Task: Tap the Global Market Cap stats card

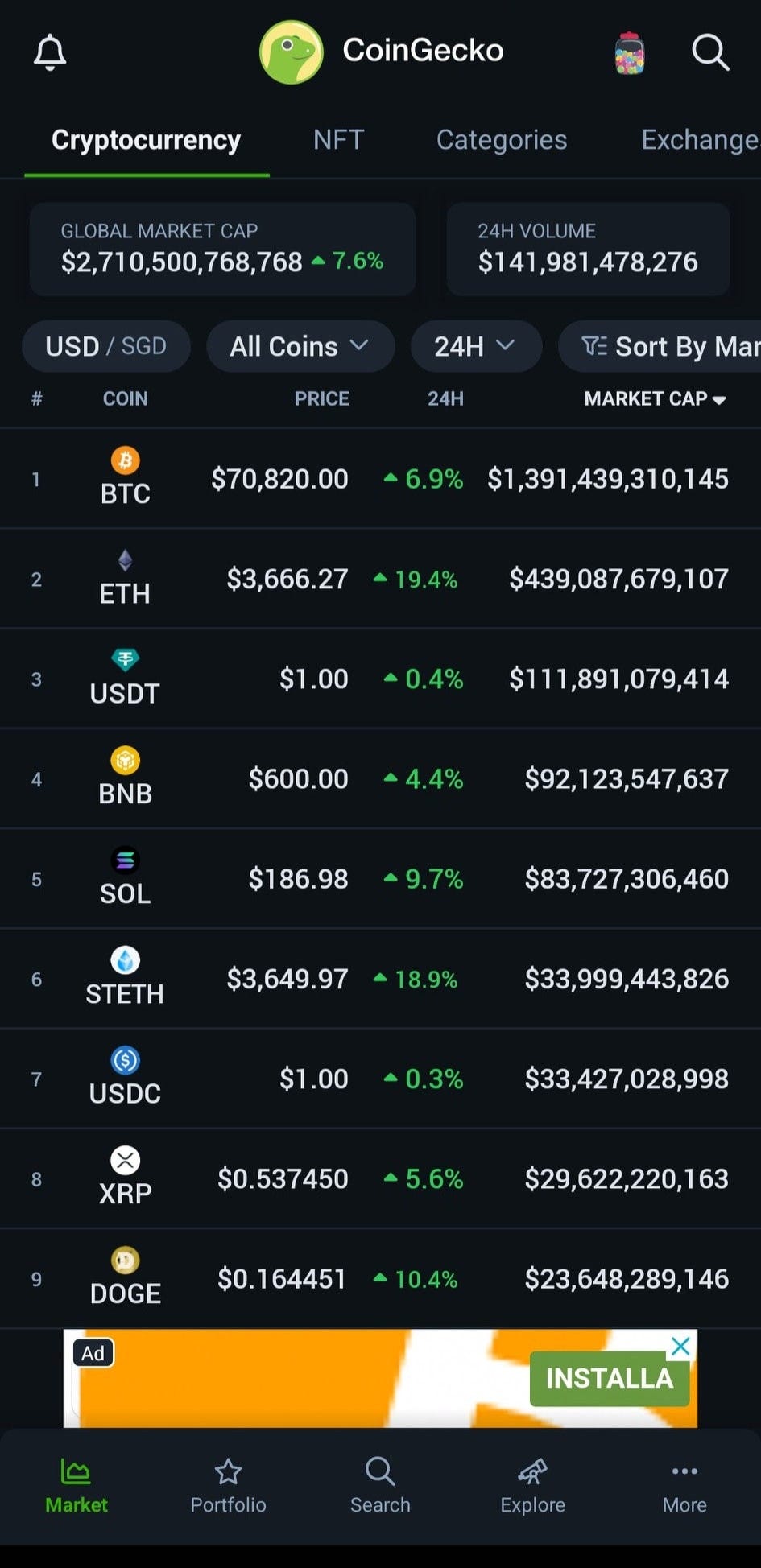Action: pyautogui.click(x=222, y=248)
